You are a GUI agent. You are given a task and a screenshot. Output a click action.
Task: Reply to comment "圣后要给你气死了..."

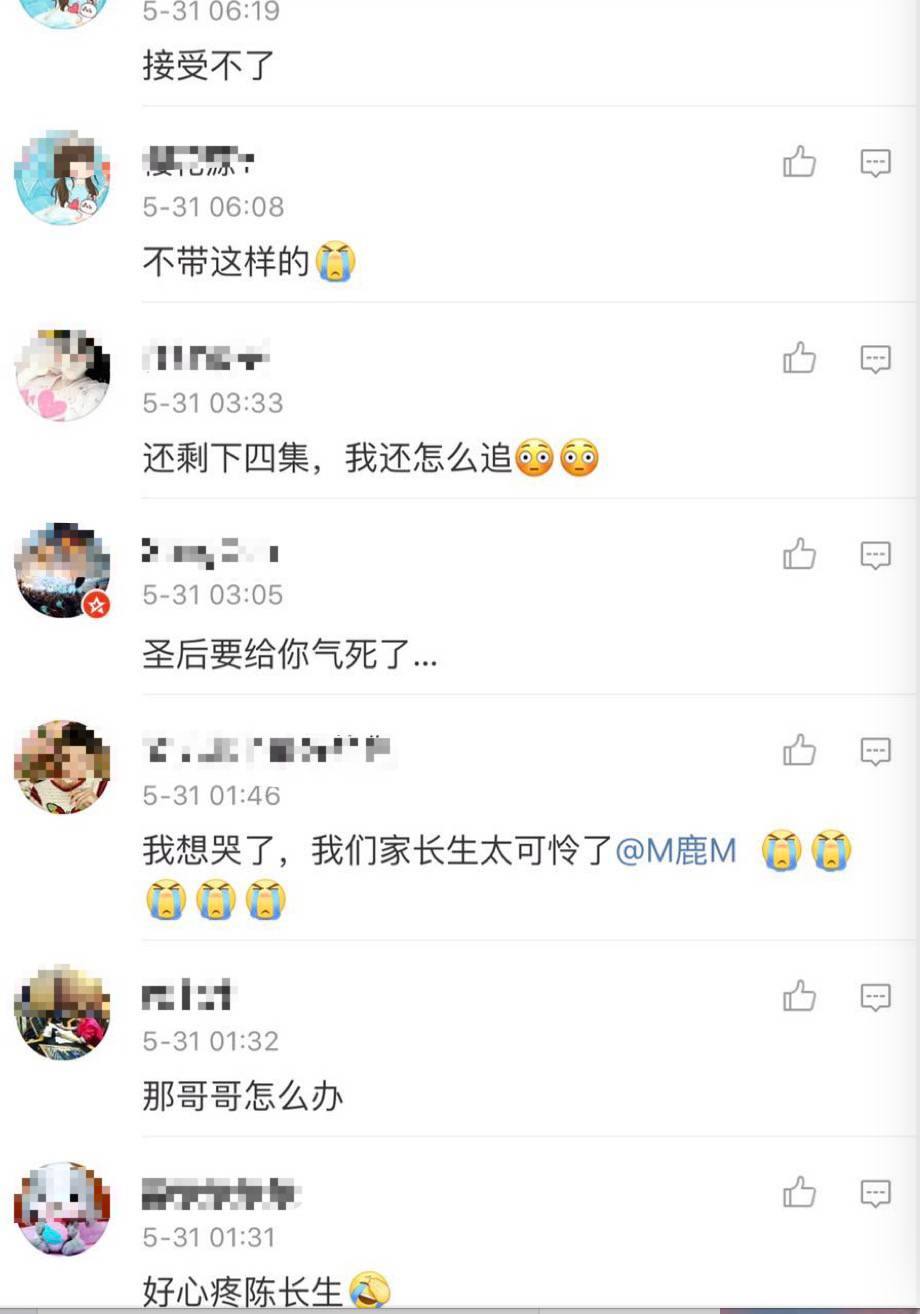click(875, 554)
